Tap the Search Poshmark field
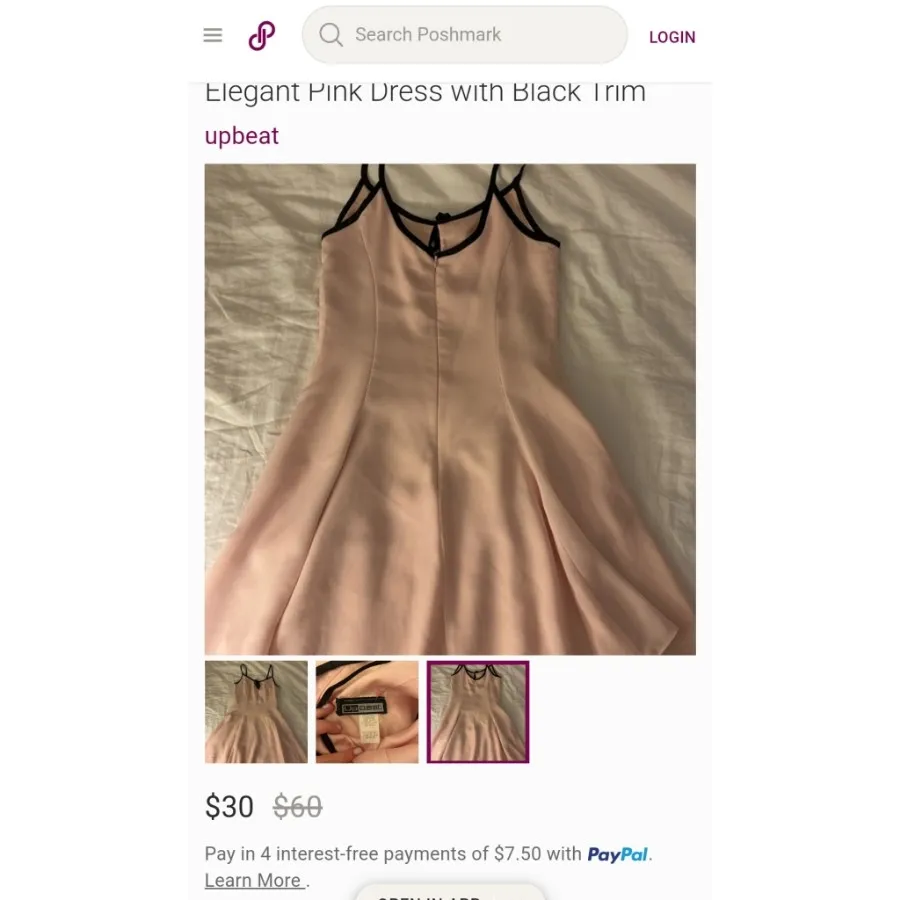This screenshot has height=900, width=900. tap(464, 35)
